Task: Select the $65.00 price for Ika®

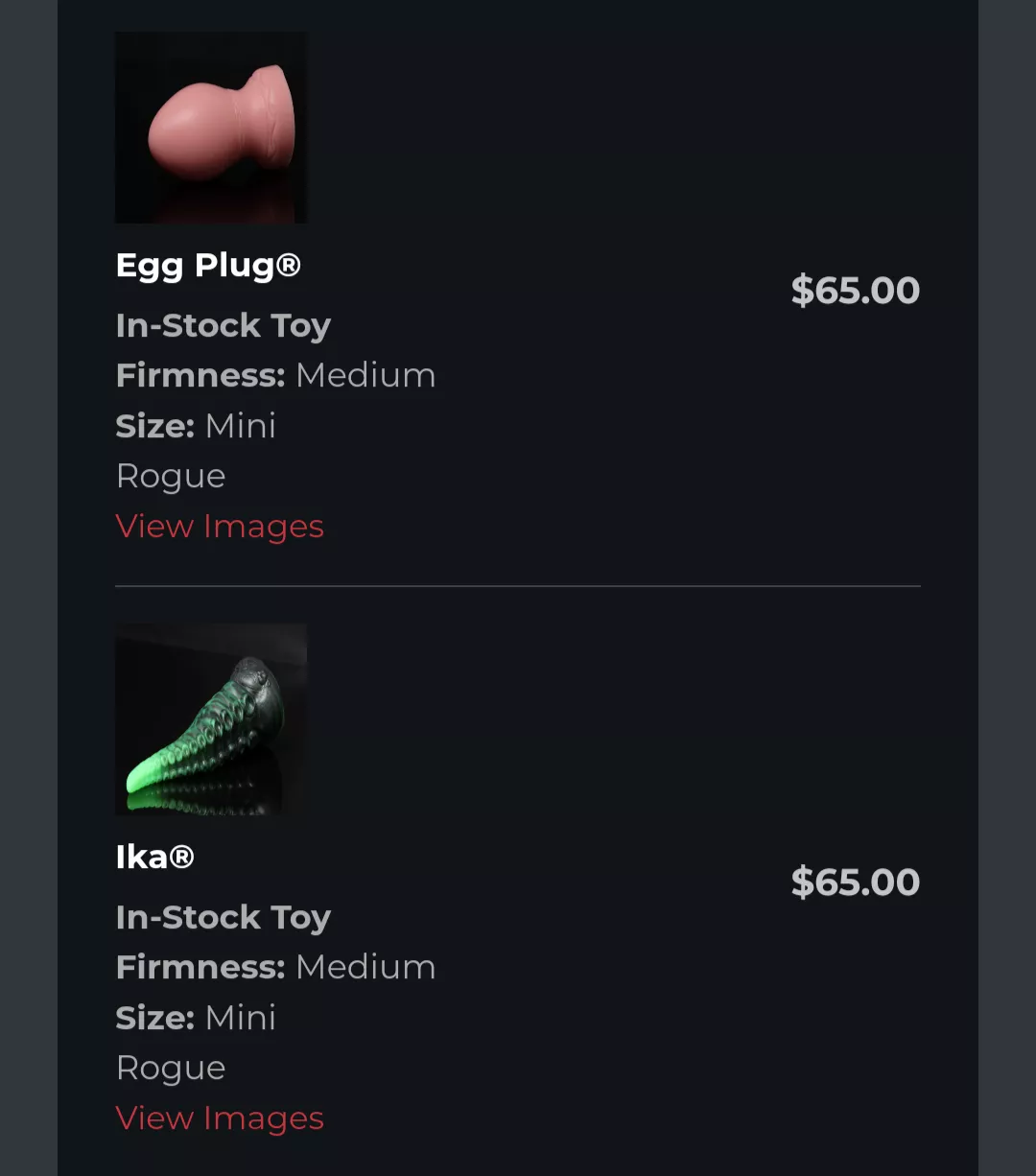Action: click(854, 881)
